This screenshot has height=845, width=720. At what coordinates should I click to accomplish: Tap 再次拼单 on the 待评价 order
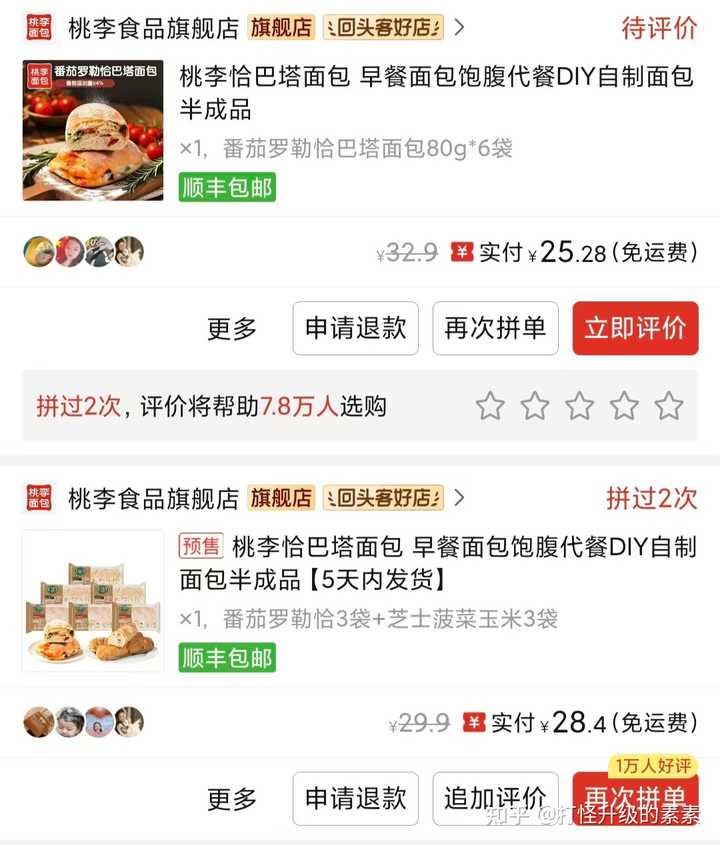point(495,328)
